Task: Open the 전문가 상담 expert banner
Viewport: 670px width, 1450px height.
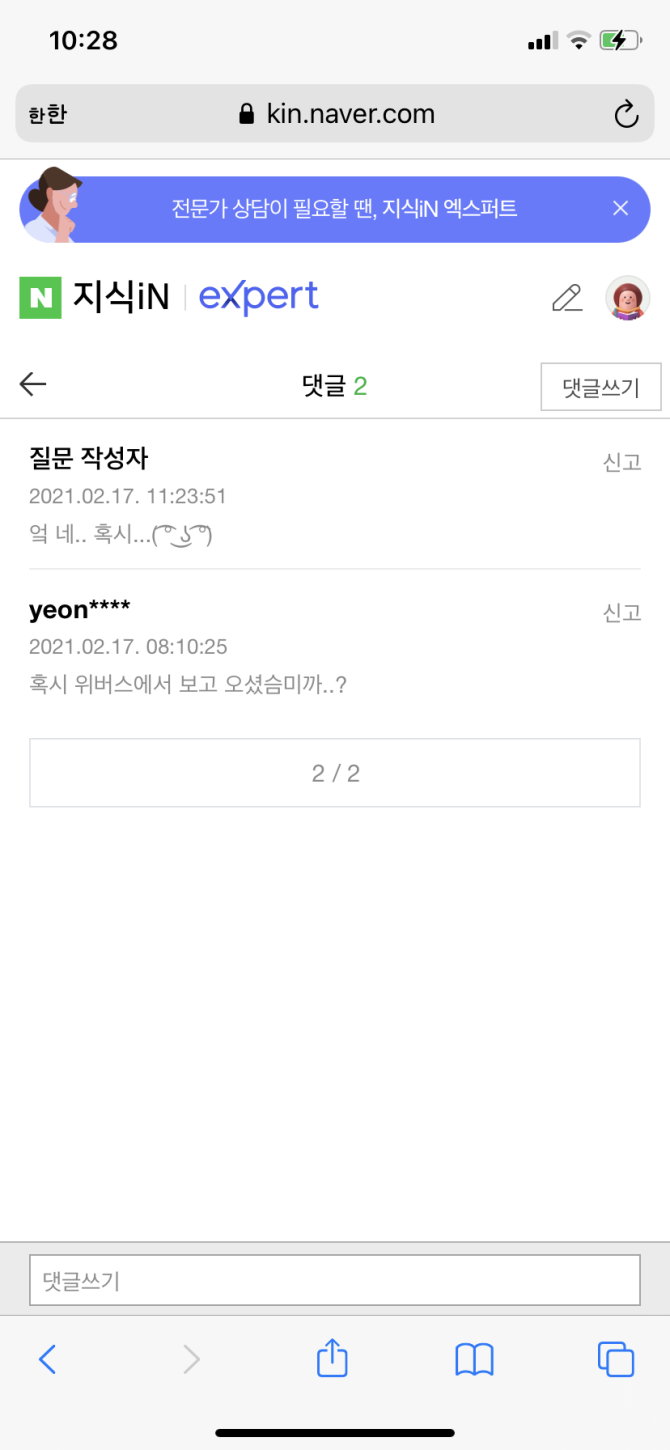Action: coord(343,209)
